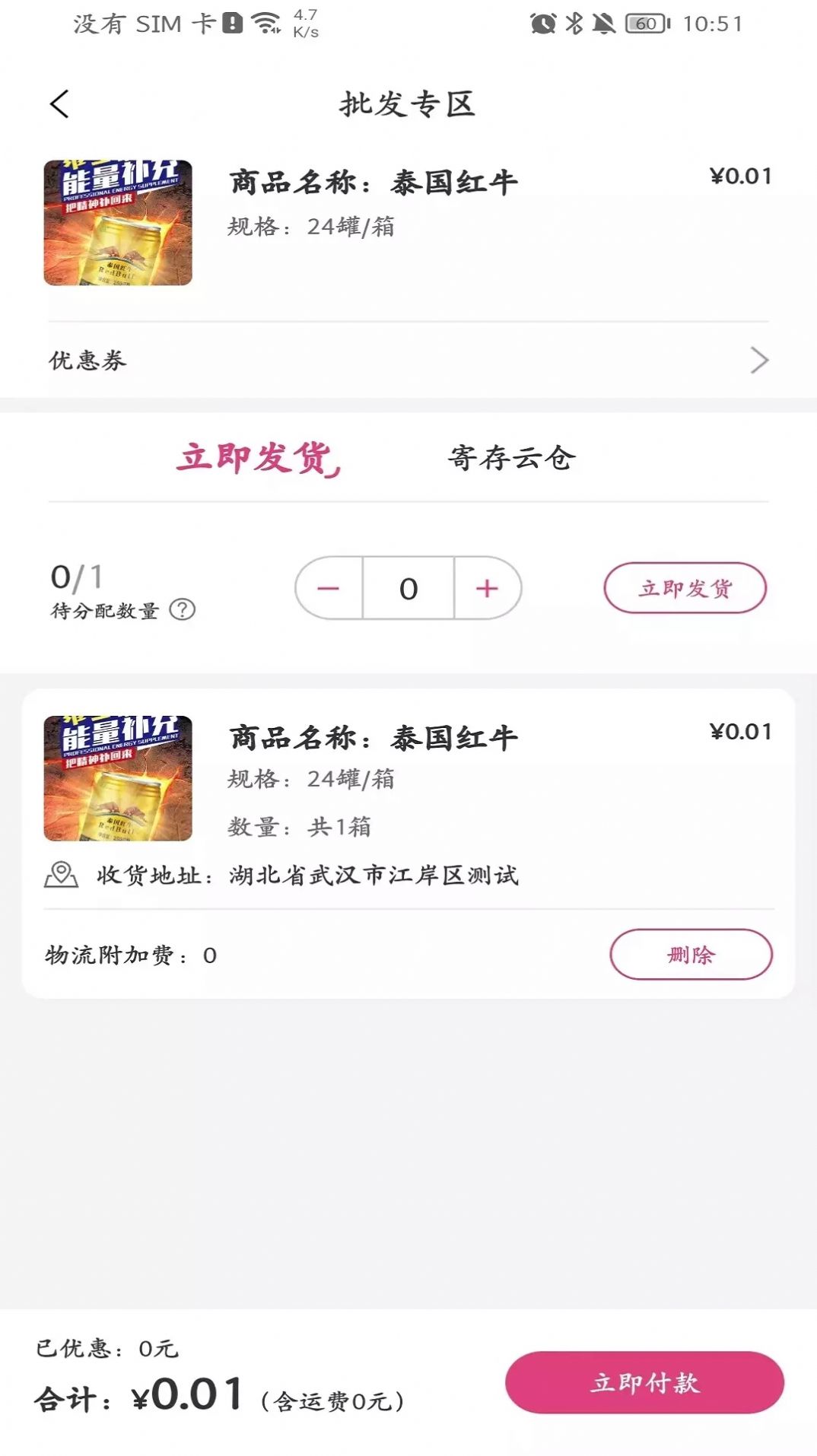This screenshot has width=817, height=1456.
Task: Switch to the 寄存云仓 option
Action: click(511, 459)
